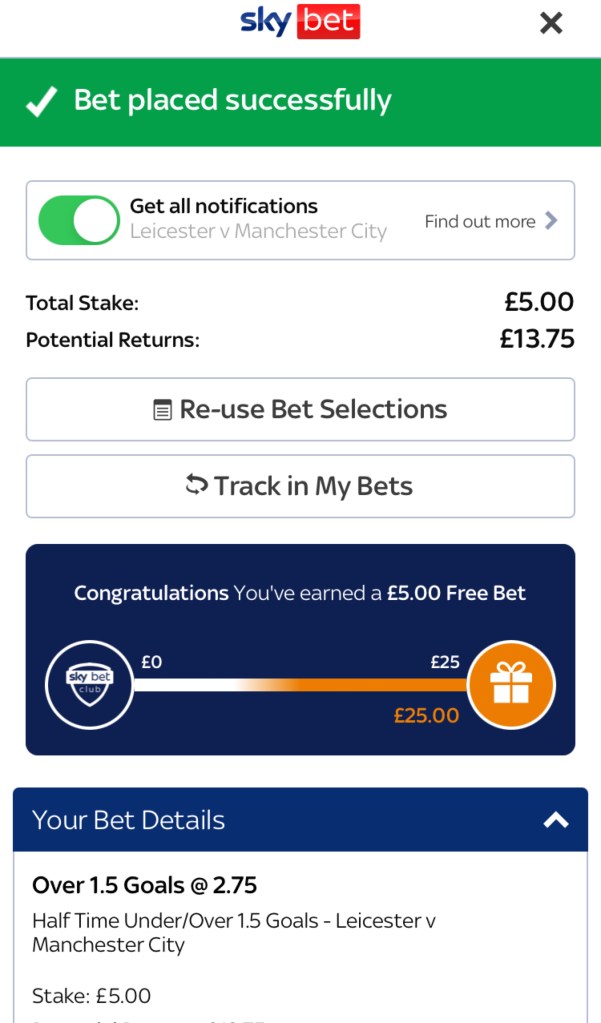Viewport: 601px width, 1023px height.
Task: Open the £5.00 Free Bet club card
Action: click(x=300, y=650)
